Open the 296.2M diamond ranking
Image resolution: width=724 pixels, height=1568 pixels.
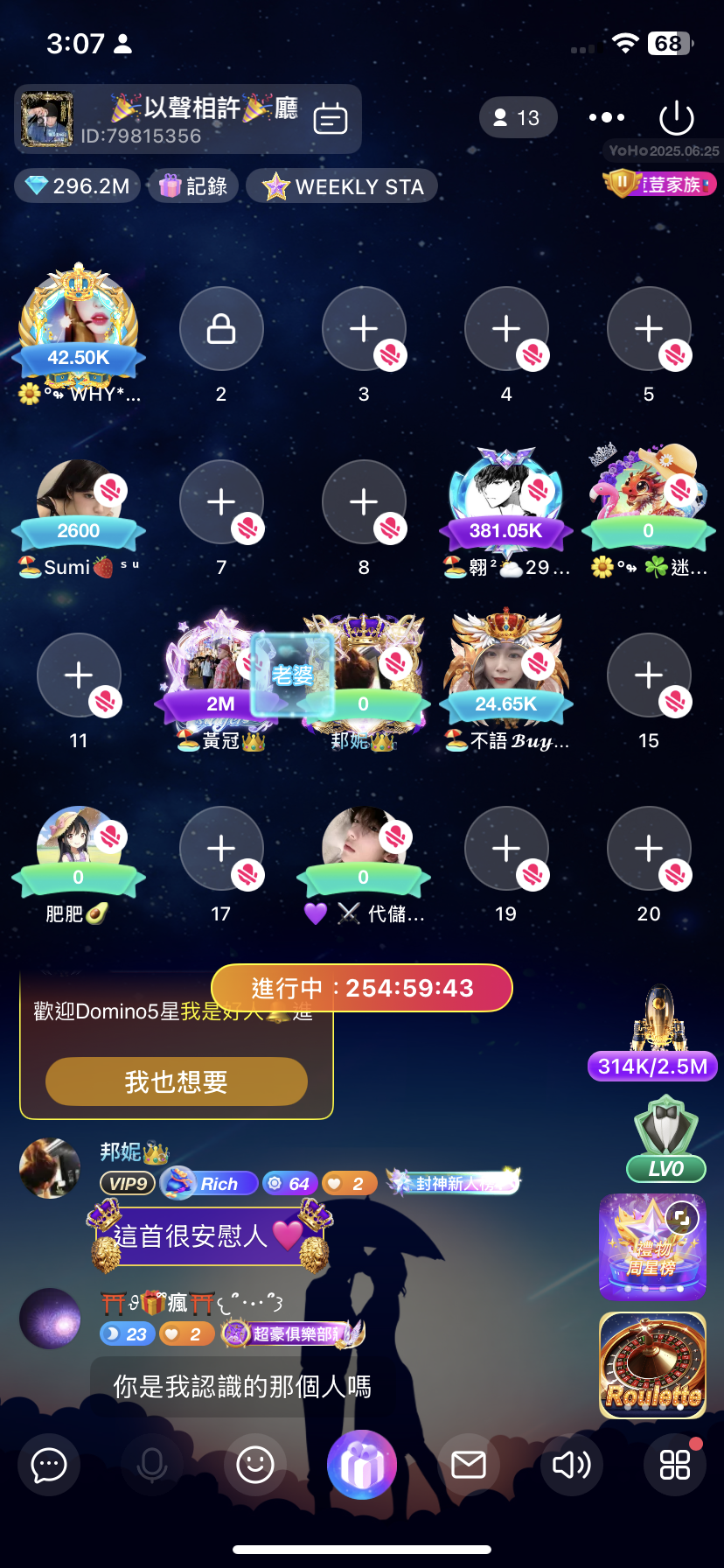click(78, 186)
